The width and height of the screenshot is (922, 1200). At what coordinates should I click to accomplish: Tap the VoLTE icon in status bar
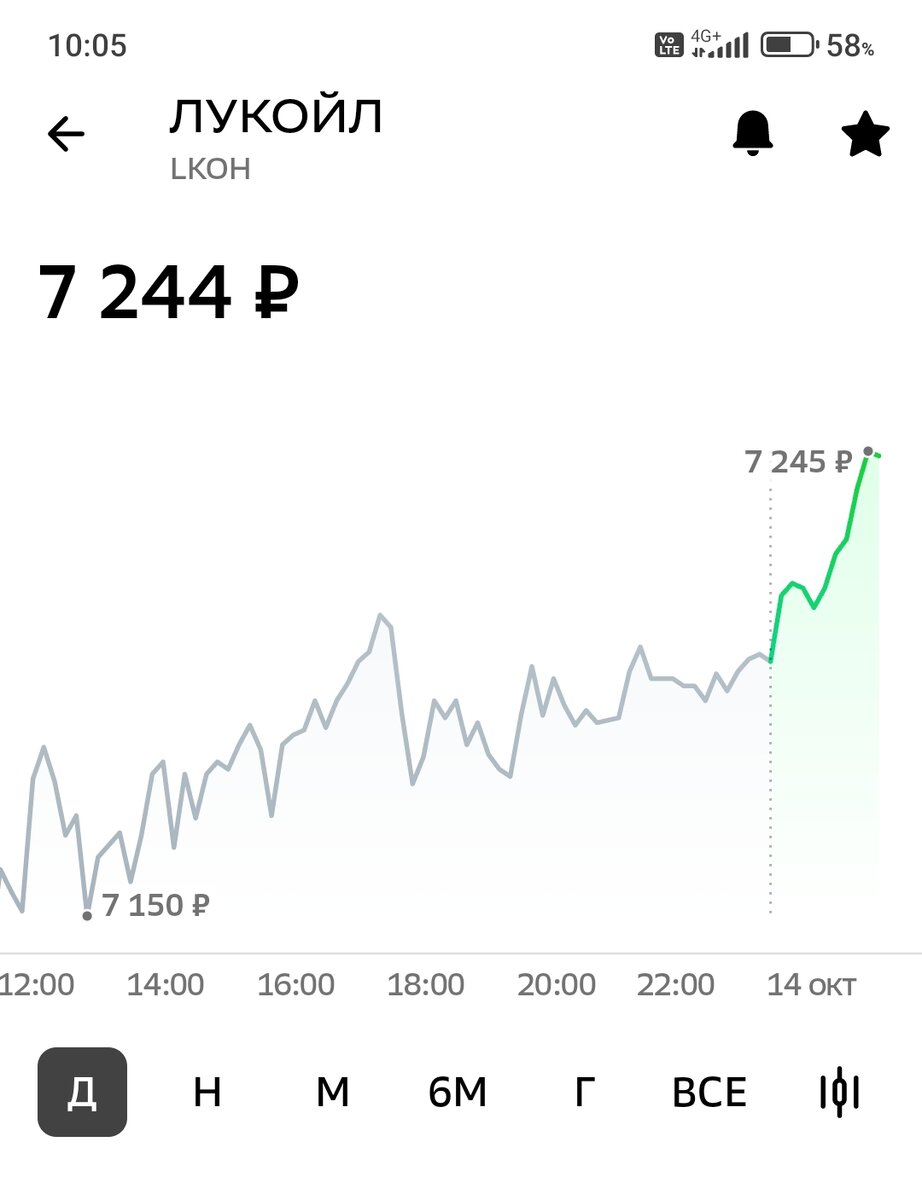click(x=669, y=44)
